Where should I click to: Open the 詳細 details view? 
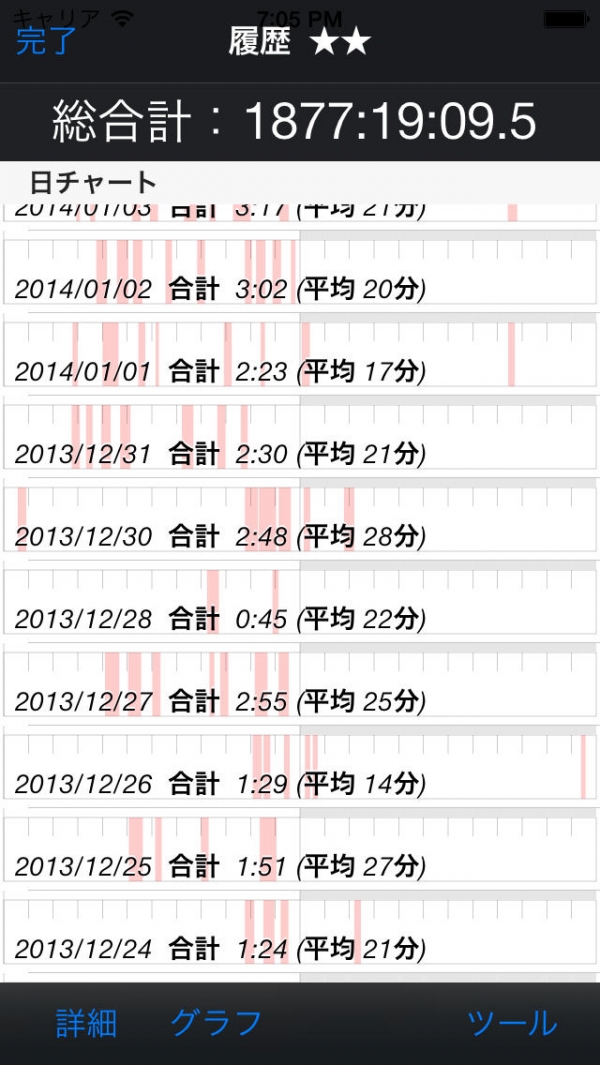(x=86, y=1023)
